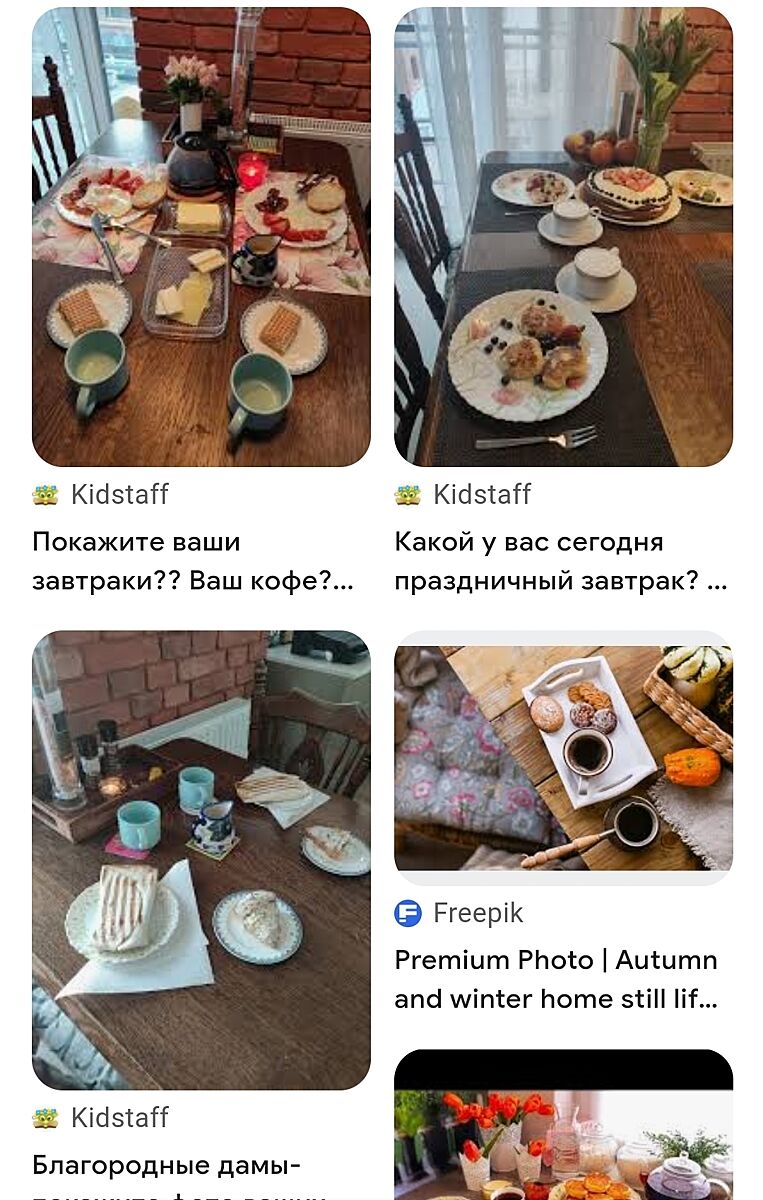The height and width of the screenshot is (1200, 763).
Task: Open the tulips and teapot image result
Action: tap(563, 1140)
